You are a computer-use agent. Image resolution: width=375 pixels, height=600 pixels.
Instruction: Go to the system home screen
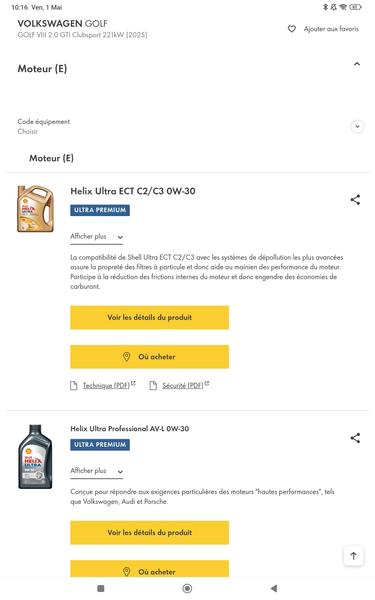187,588
